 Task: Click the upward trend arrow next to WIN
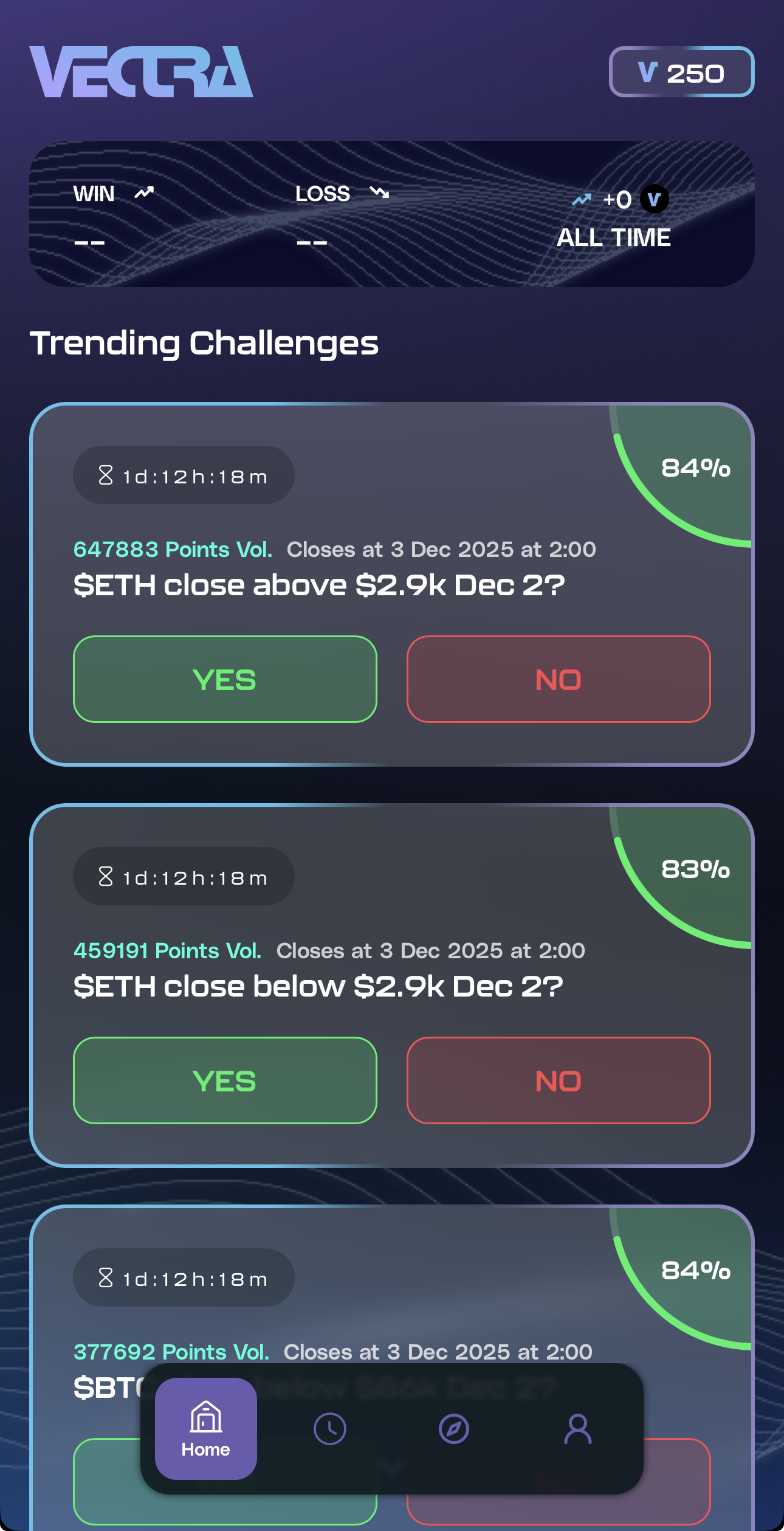coord(143,192)
